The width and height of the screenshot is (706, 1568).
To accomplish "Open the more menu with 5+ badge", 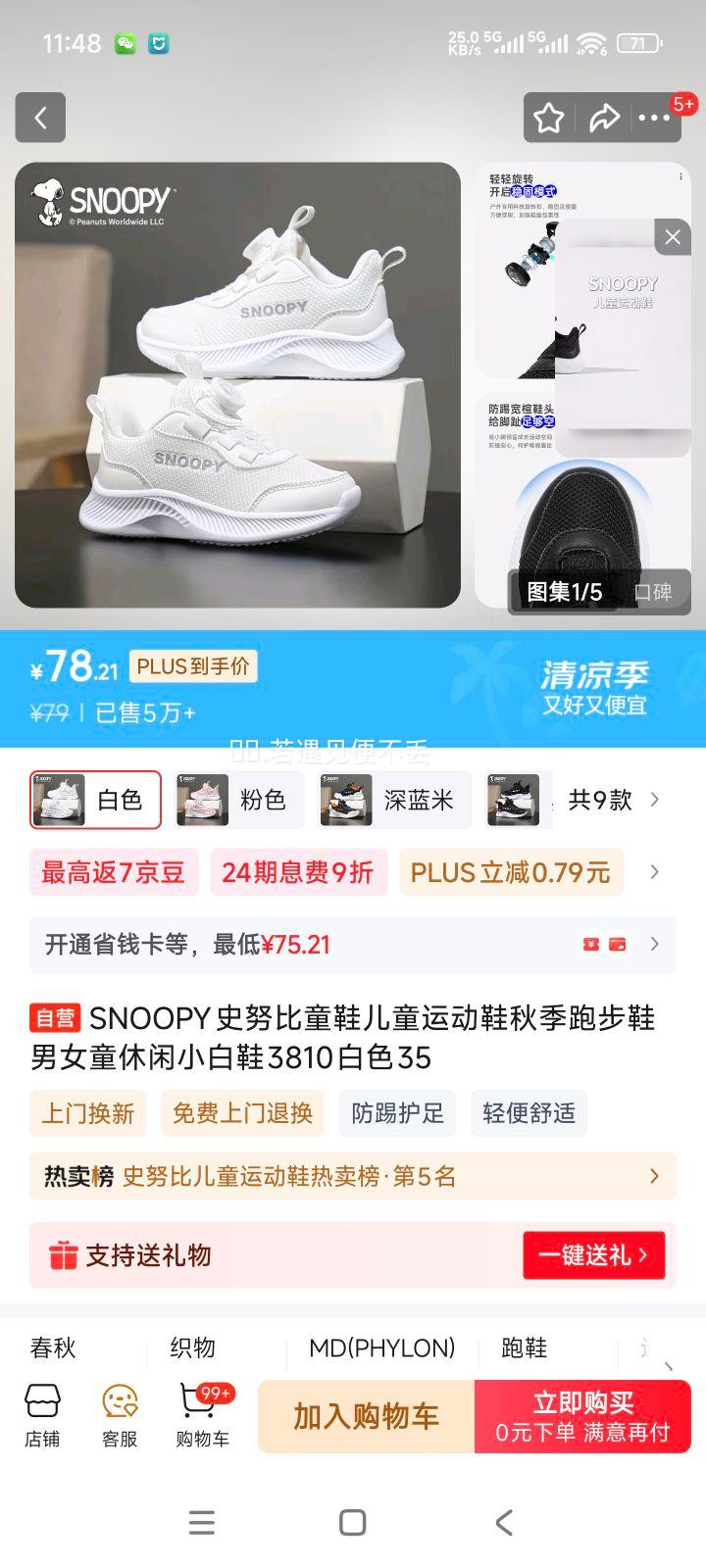I will click(655, 118).
